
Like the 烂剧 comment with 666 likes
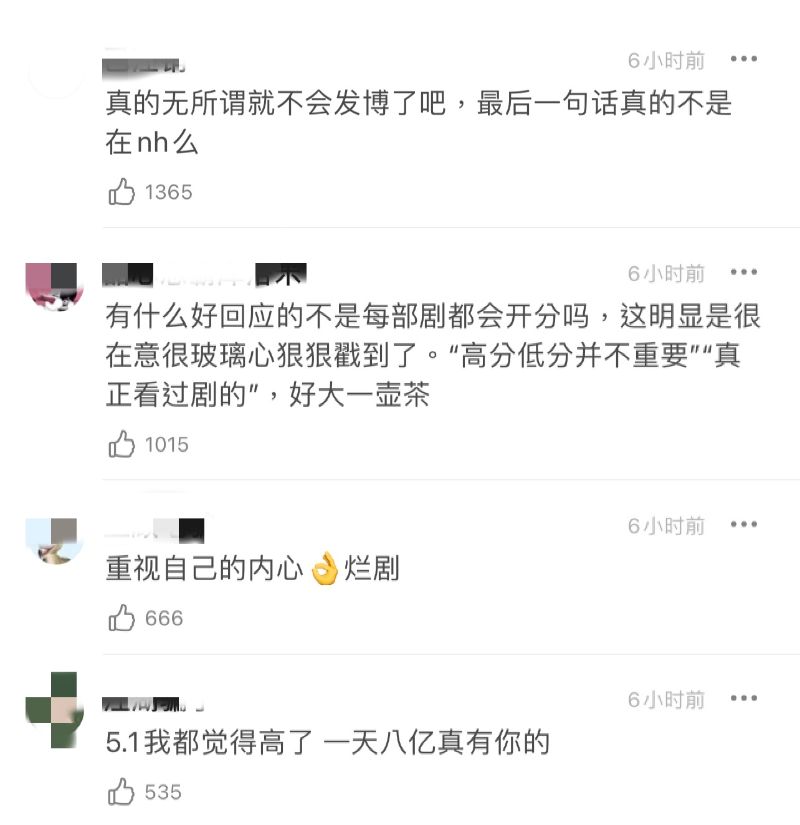[x=122, y=618]
